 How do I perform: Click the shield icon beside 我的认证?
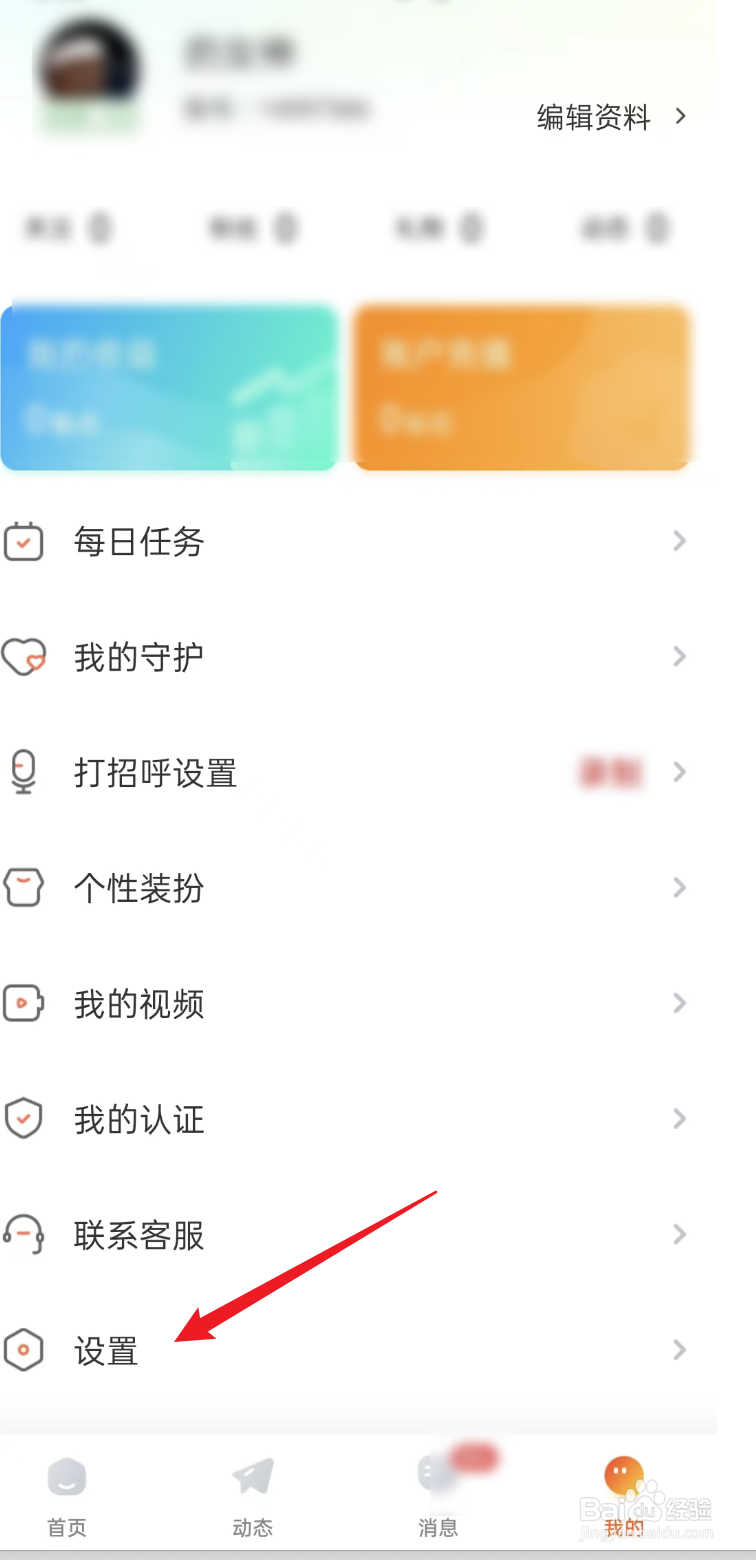pyautogui.click(x=25, y=1119)
